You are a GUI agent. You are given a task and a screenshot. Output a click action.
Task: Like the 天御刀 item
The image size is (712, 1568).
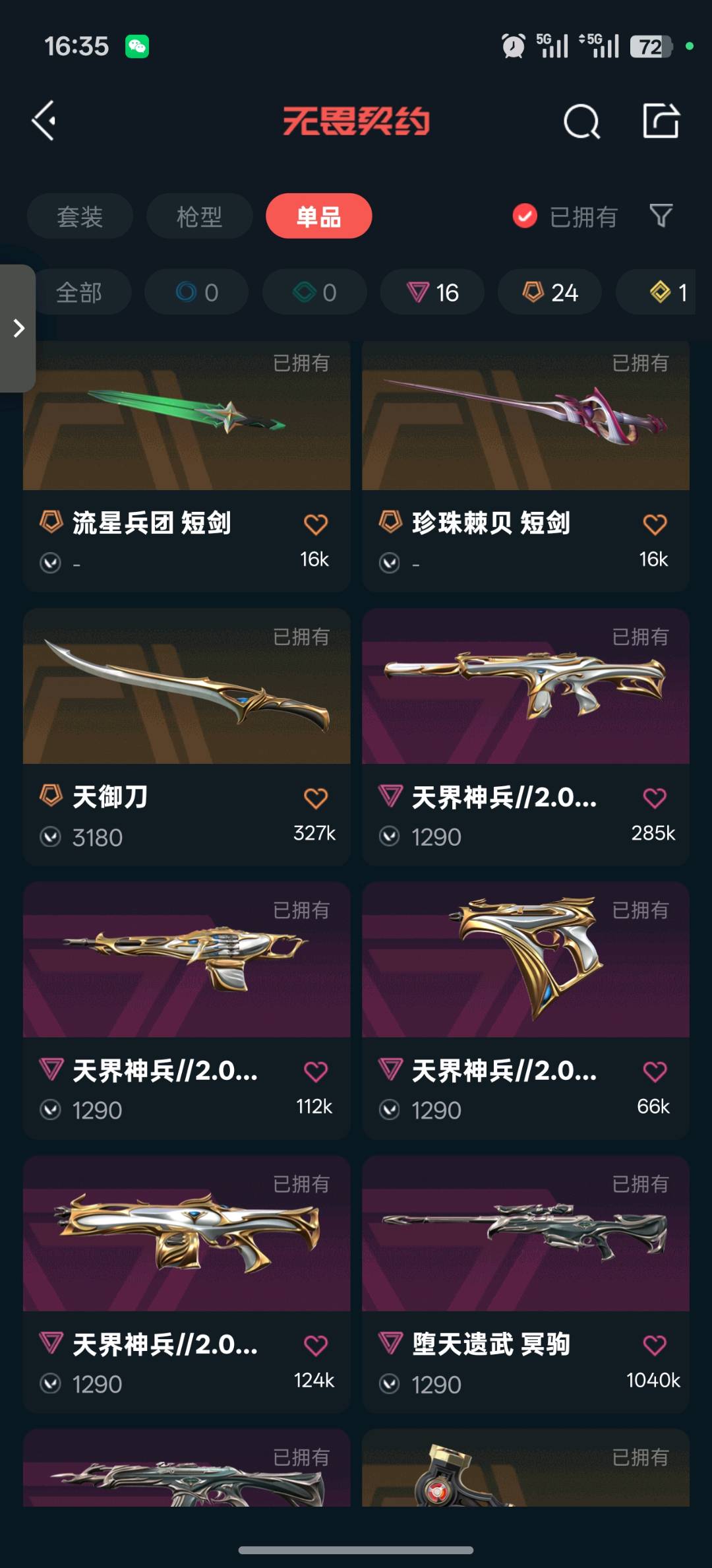tap(315, 798)
